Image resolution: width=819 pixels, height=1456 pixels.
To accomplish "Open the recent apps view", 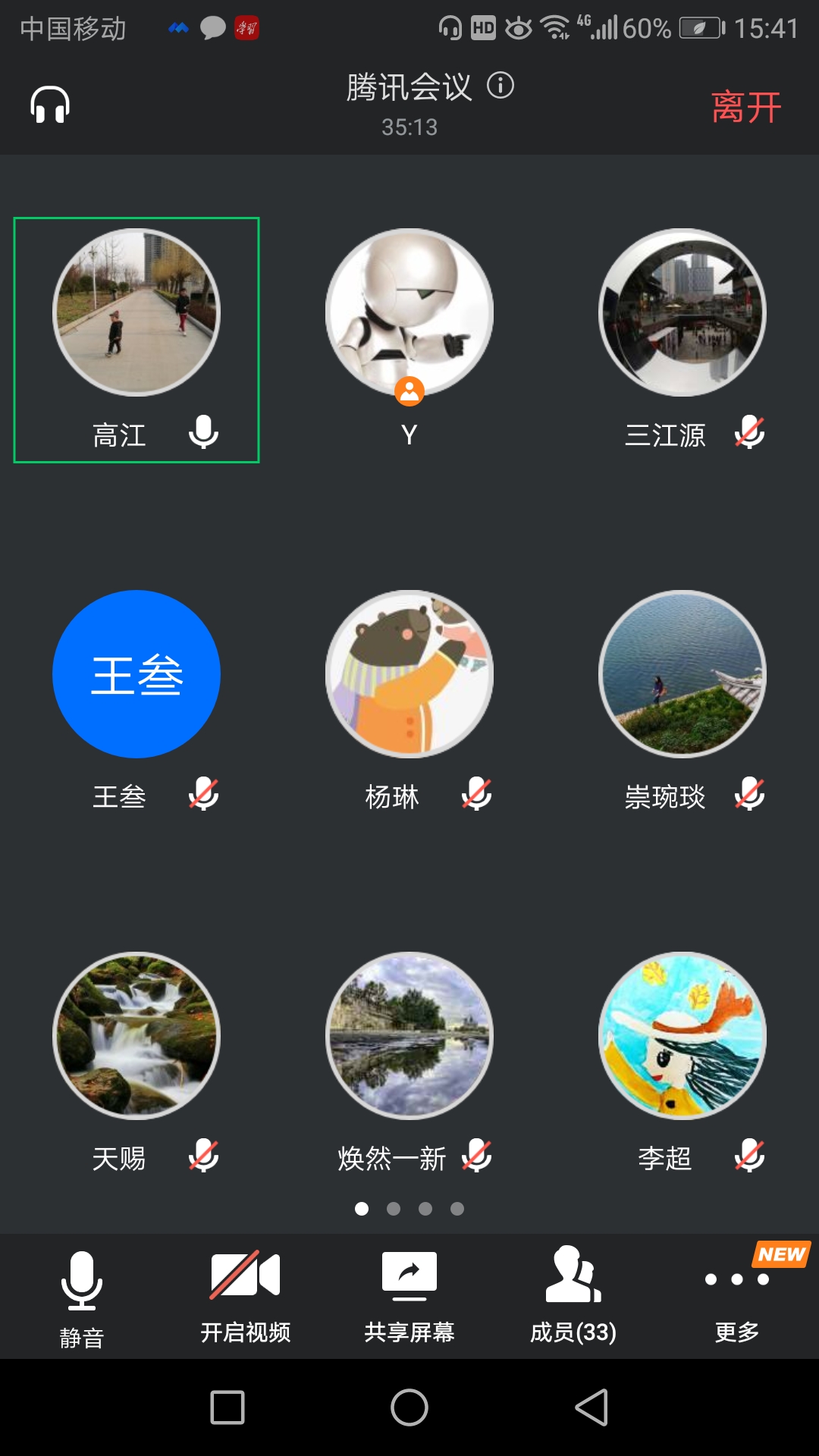I will click(227, 1407).
